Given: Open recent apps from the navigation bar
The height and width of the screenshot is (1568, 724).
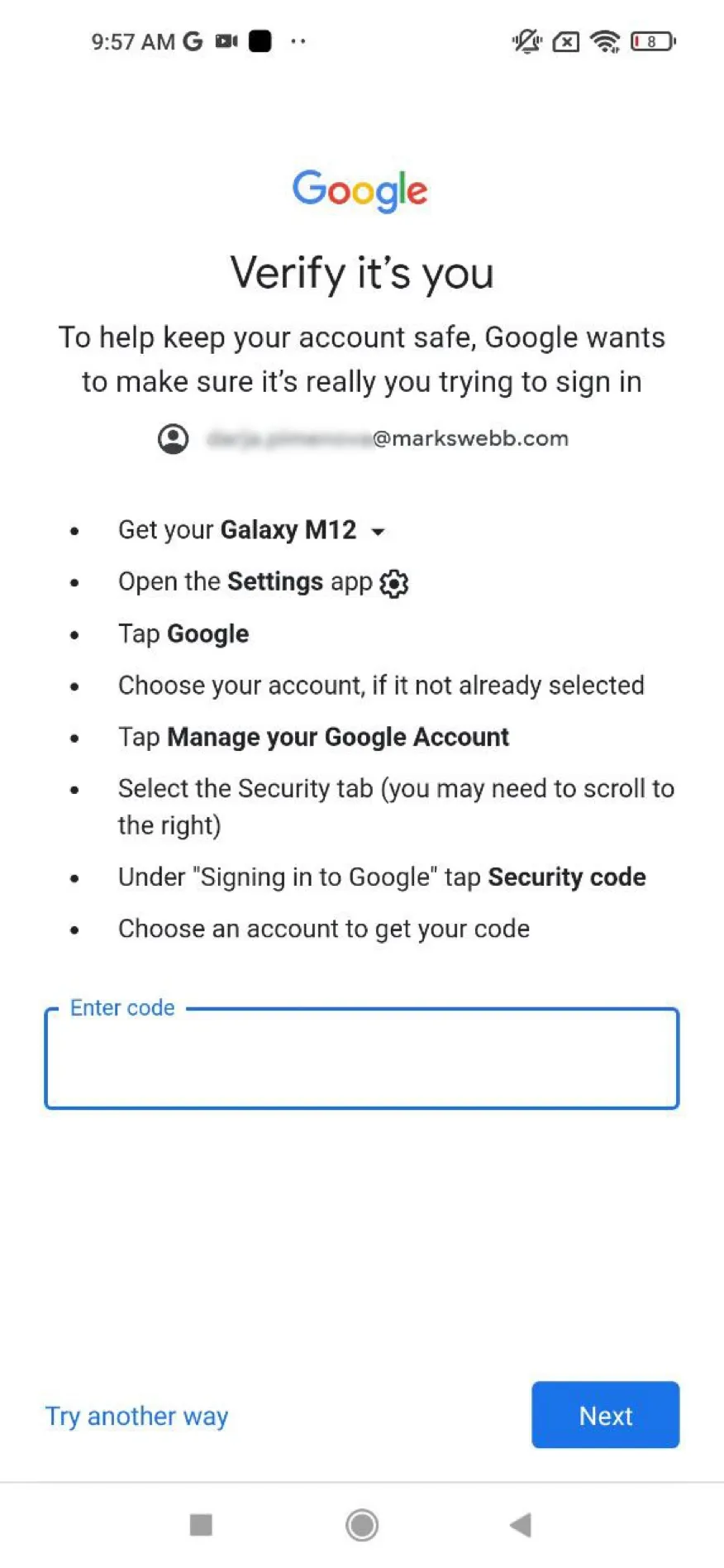Looking at the screenshot, I should tap(201, 1524).
